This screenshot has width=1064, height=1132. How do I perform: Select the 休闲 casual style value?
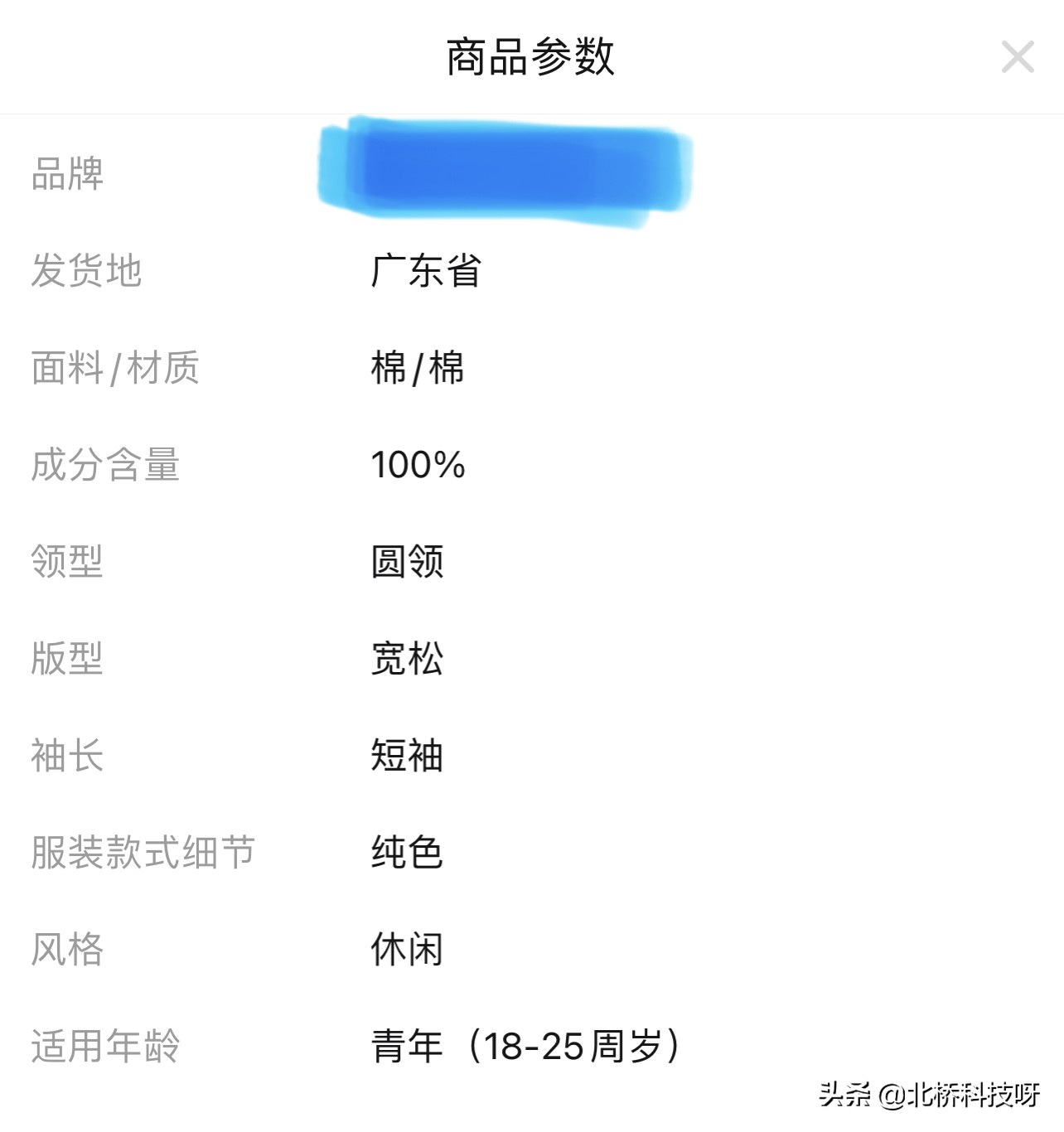pos(406,946)
